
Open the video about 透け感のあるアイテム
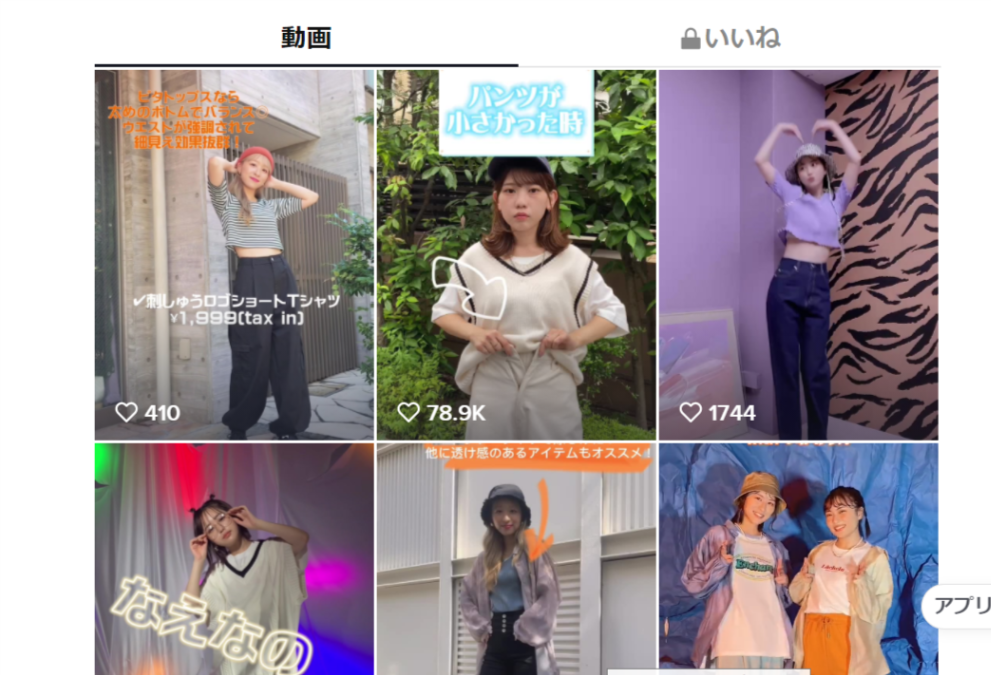(516, 560)
